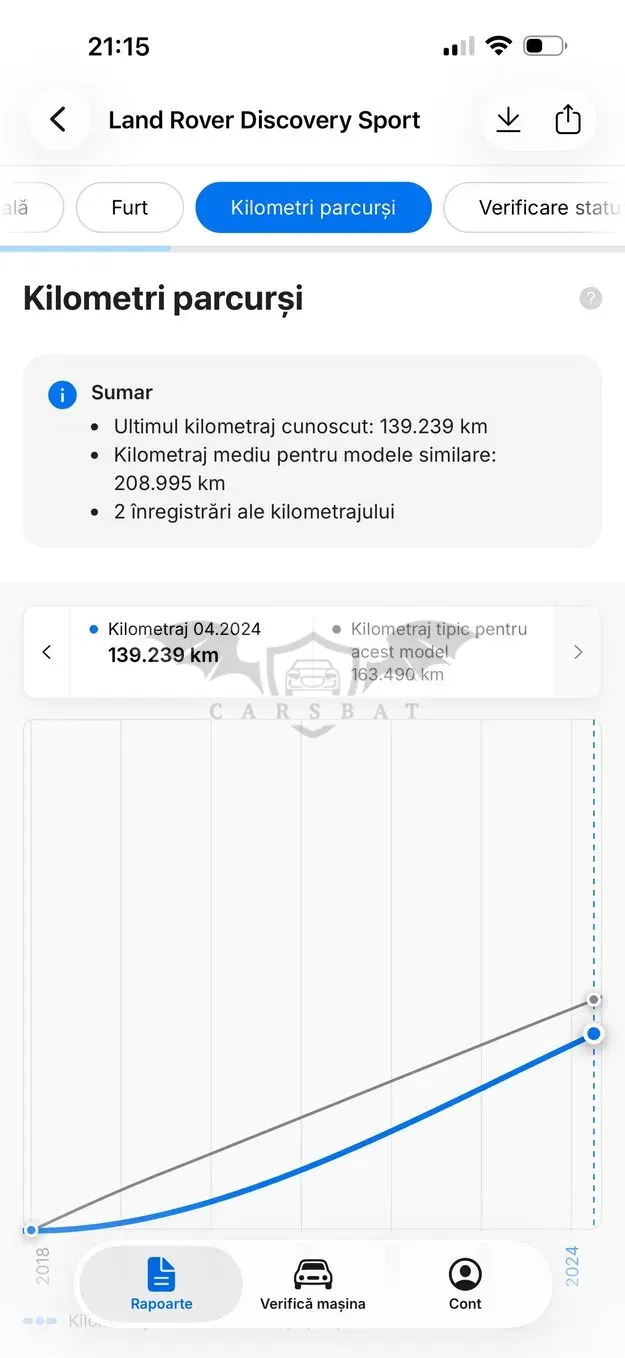Open the Rapoarte tab
The width and height of the screenshot is (625, 1358).
[x=161, y=1284]
